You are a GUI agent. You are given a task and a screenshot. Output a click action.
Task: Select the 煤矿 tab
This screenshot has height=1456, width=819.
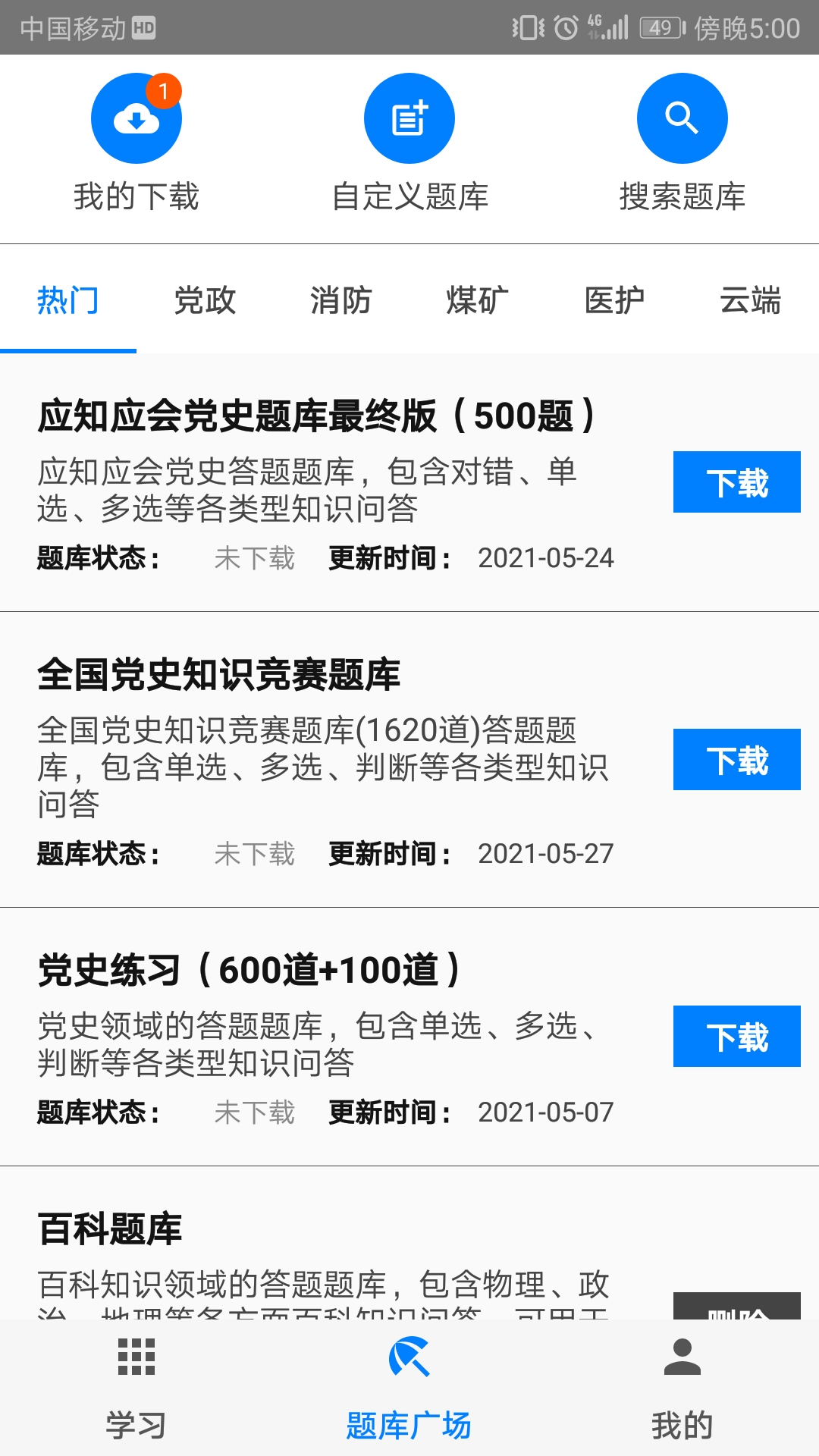coord(476,300)
